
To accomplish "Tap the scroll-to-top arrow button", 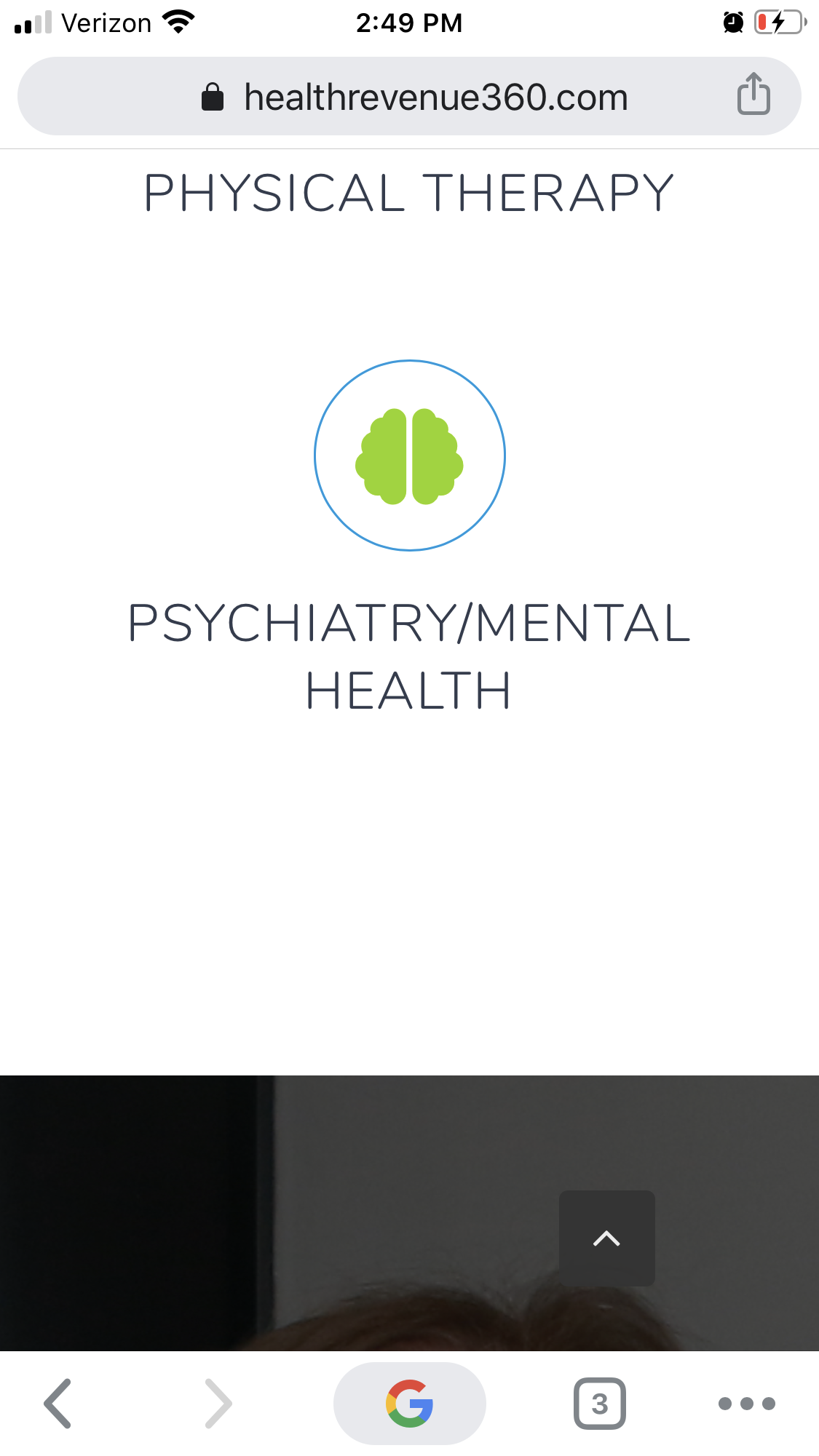I will tap(606, 1238).
